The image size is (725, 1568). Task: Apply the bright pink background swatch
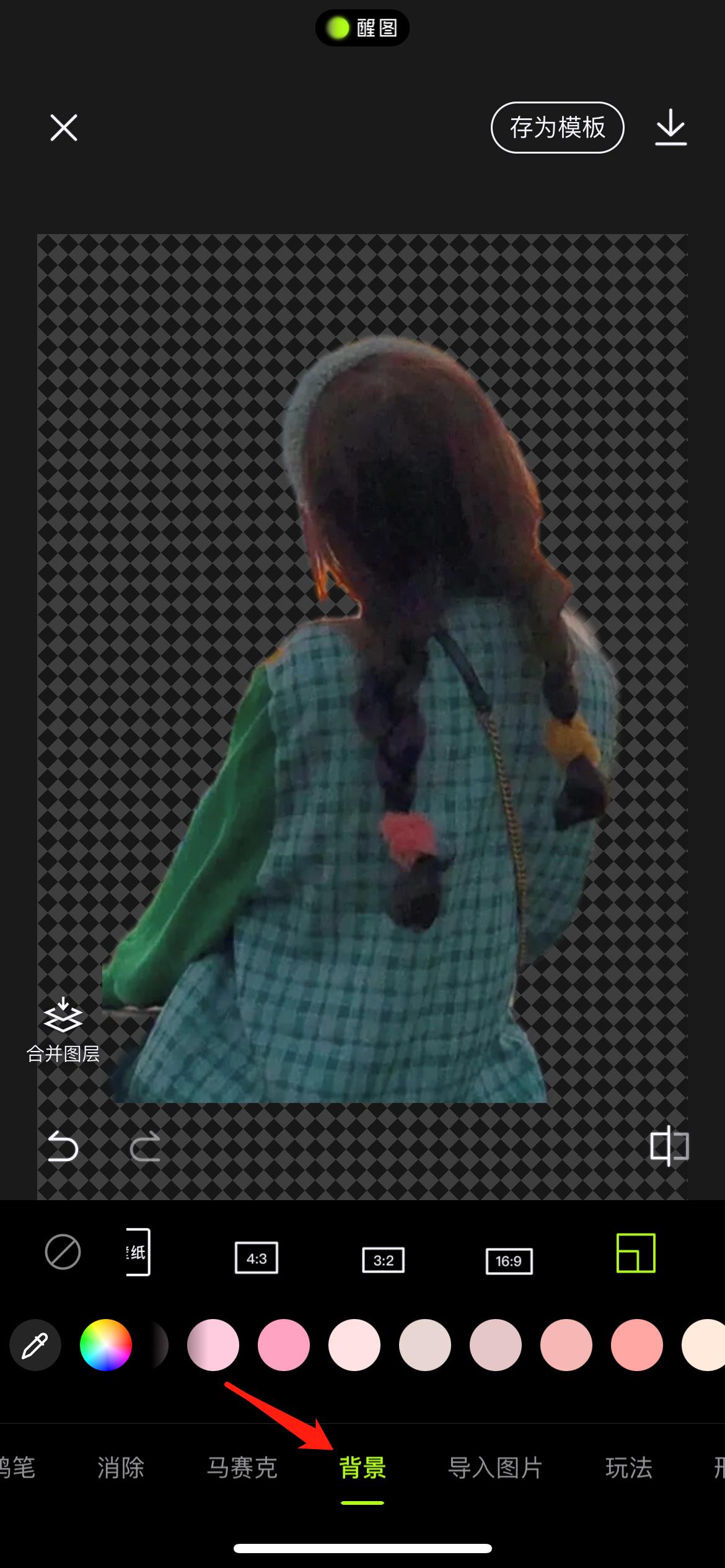284,1344
